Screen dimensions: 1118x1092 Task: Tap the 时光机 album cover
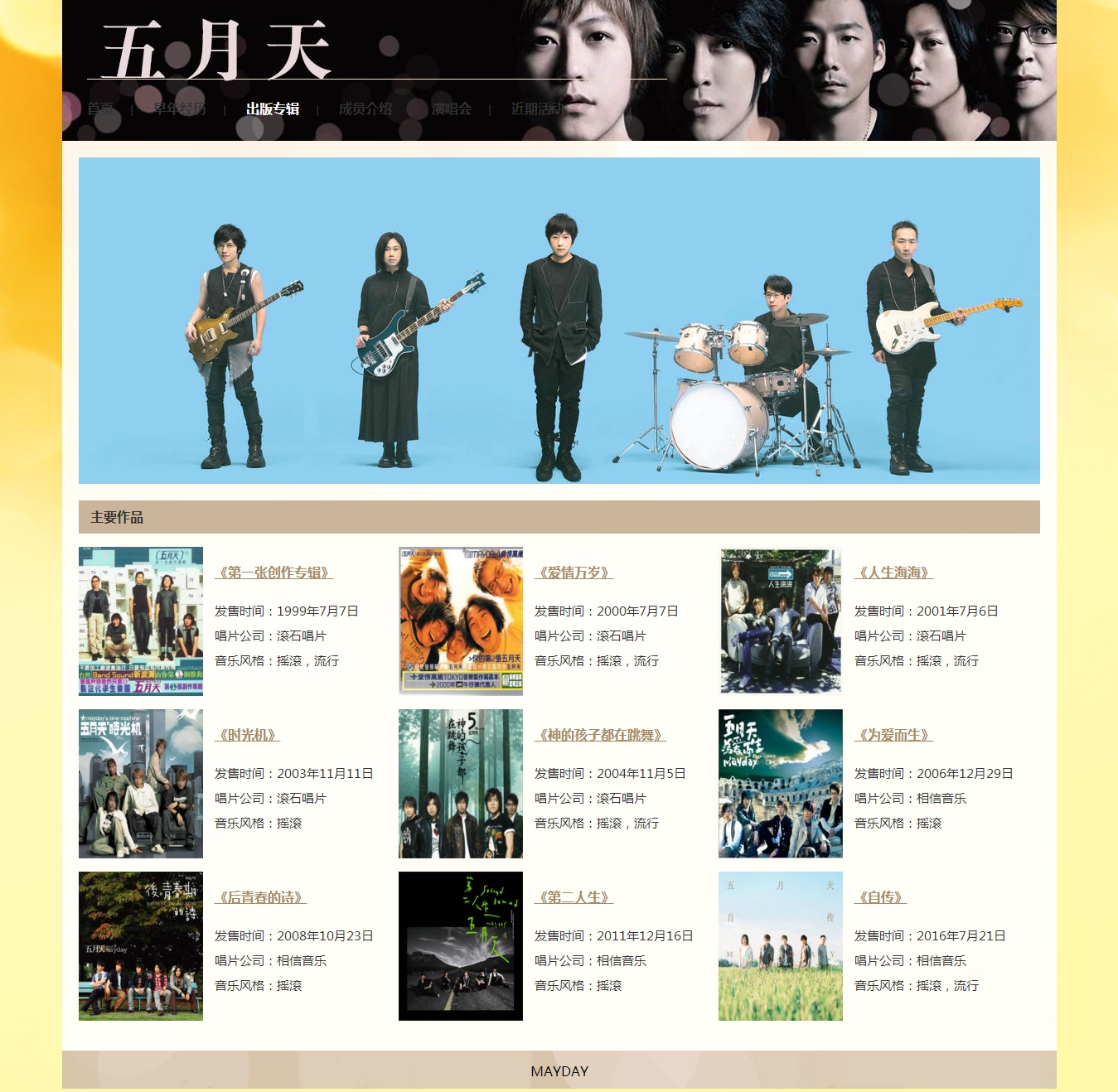[x=141, y=783]
